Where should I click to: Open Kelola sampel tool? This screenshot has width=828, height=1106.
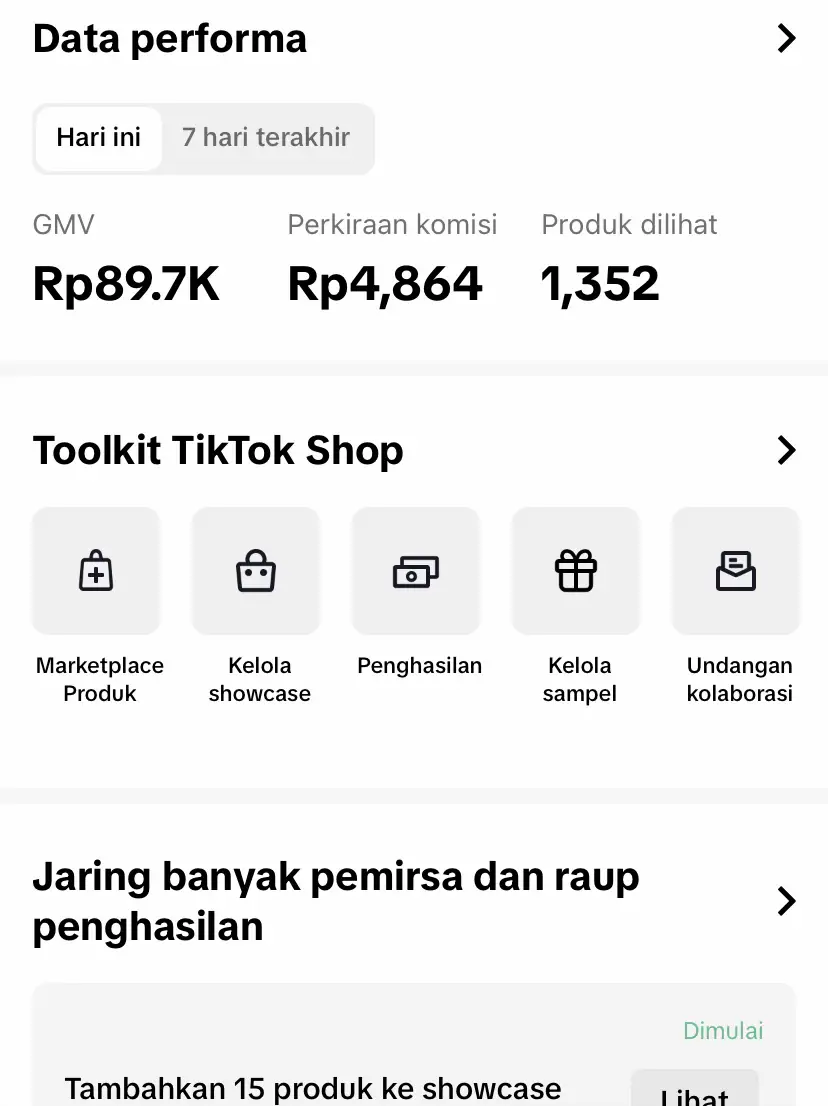point(576,572)
